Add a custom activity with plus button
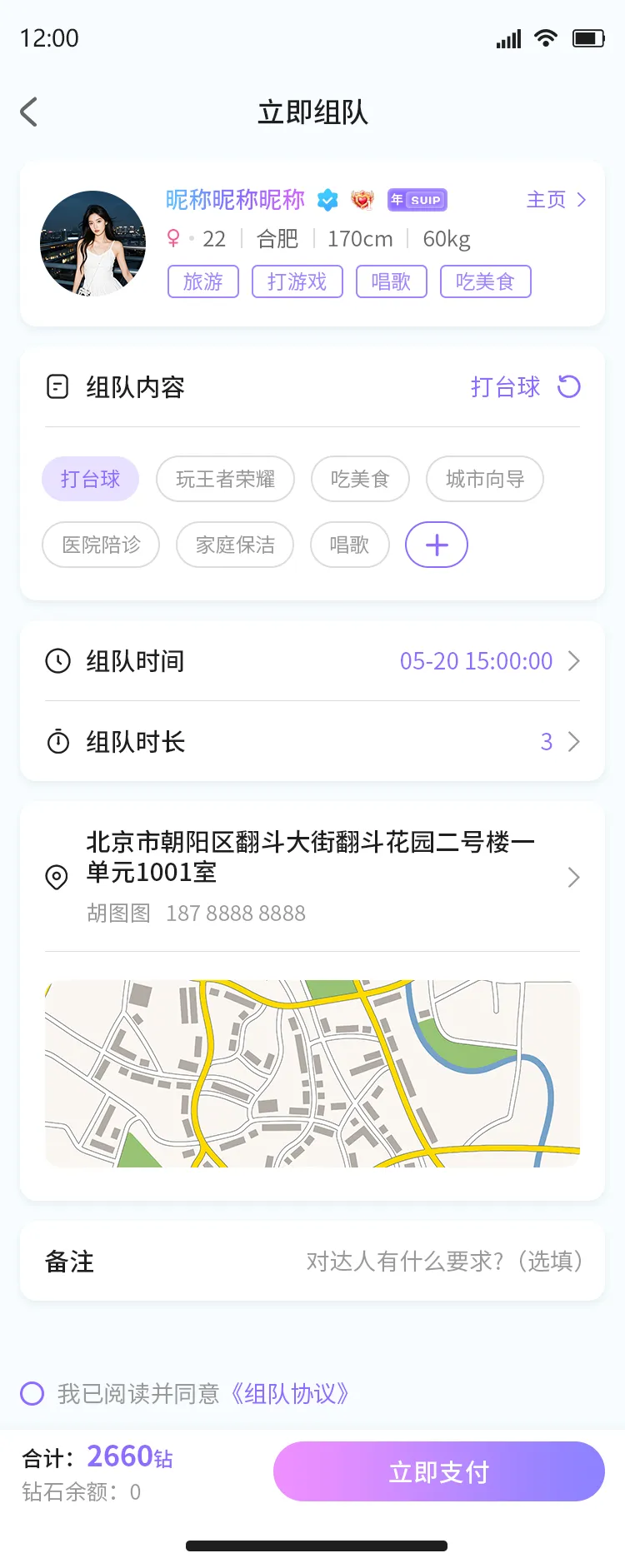 pos(436,545)
